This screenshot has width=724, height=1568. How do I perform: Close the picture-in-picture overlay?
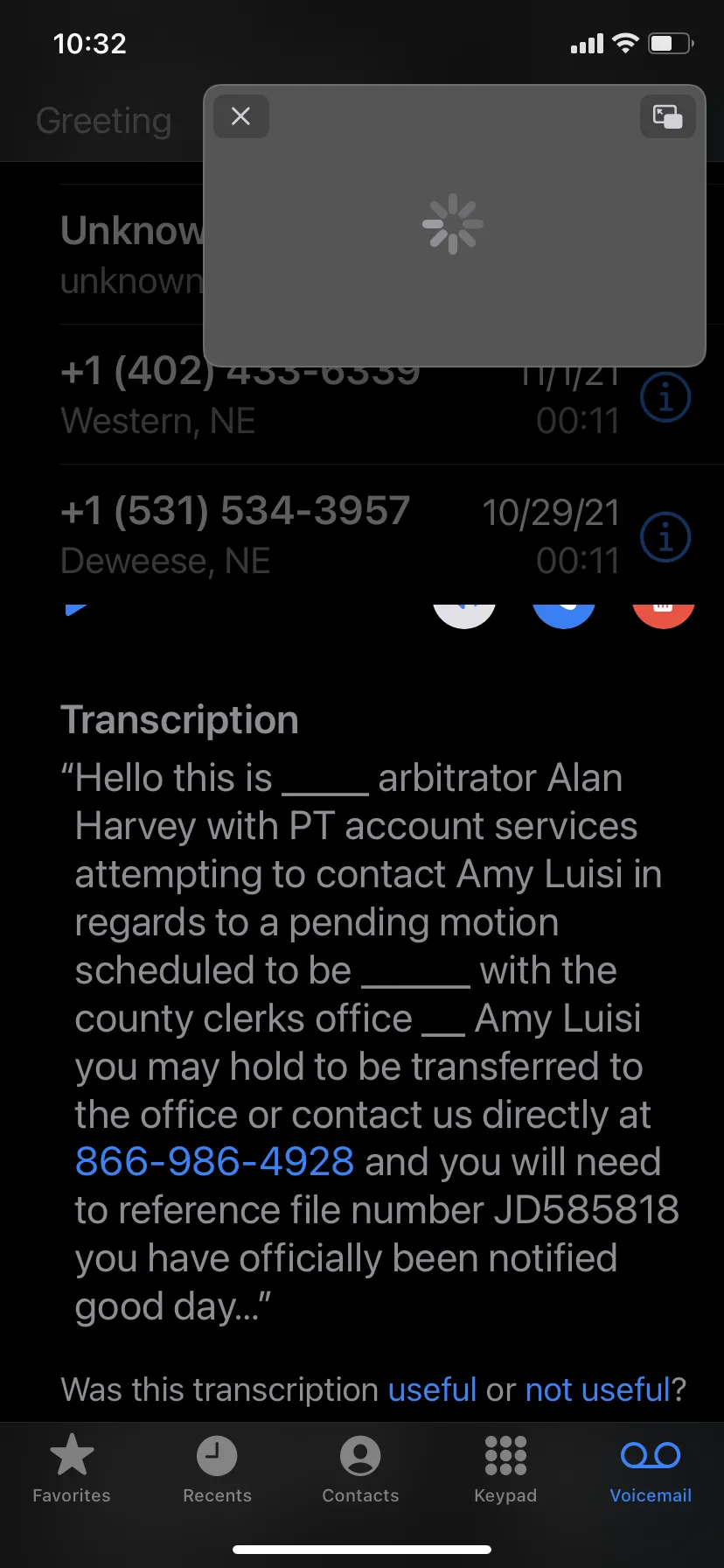pyautogui.click(x=240, y=116)
